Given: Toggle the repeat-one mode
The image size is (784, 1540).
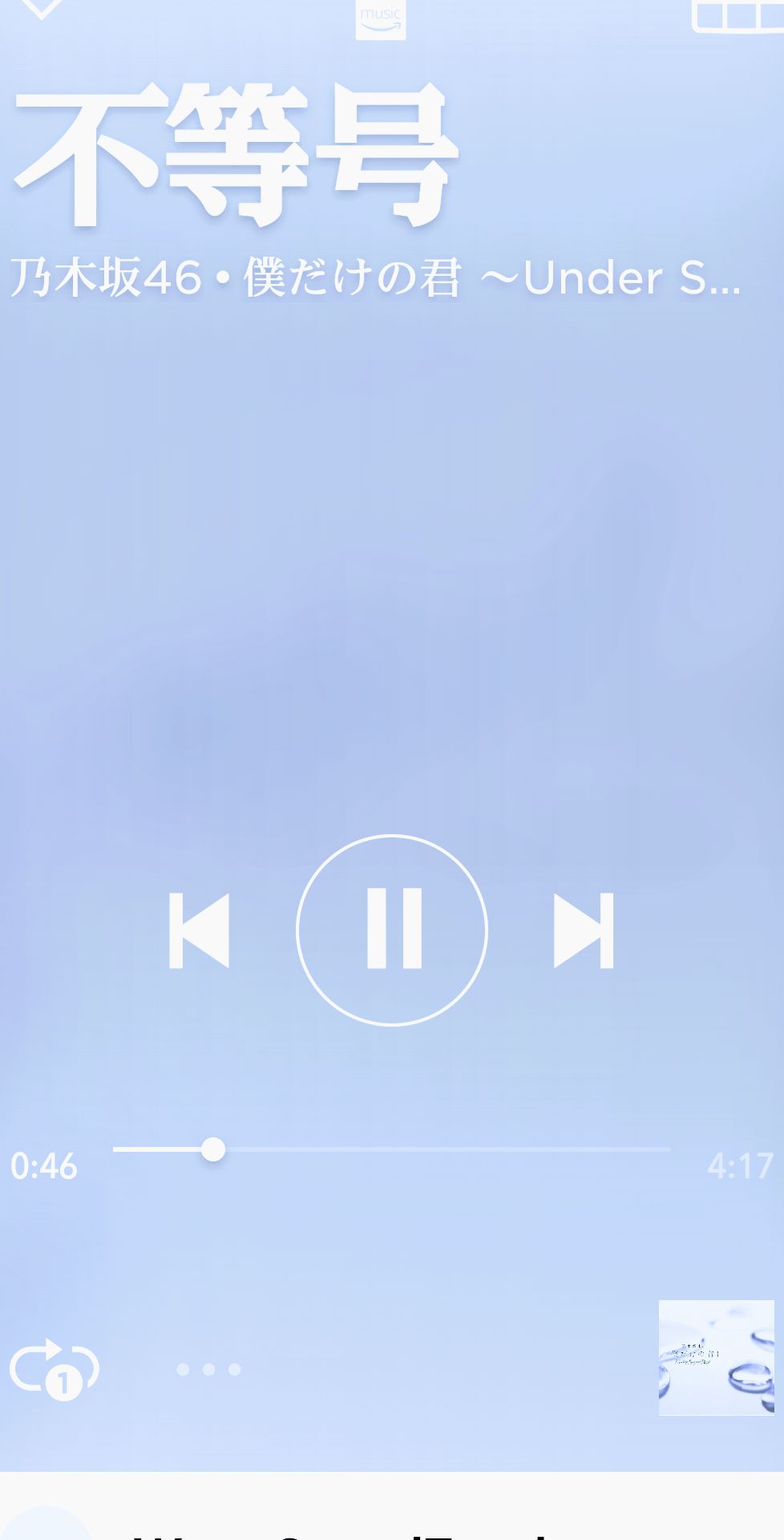Looking at the screenshot, I should pyautogui.click(x=55, y=1368).
